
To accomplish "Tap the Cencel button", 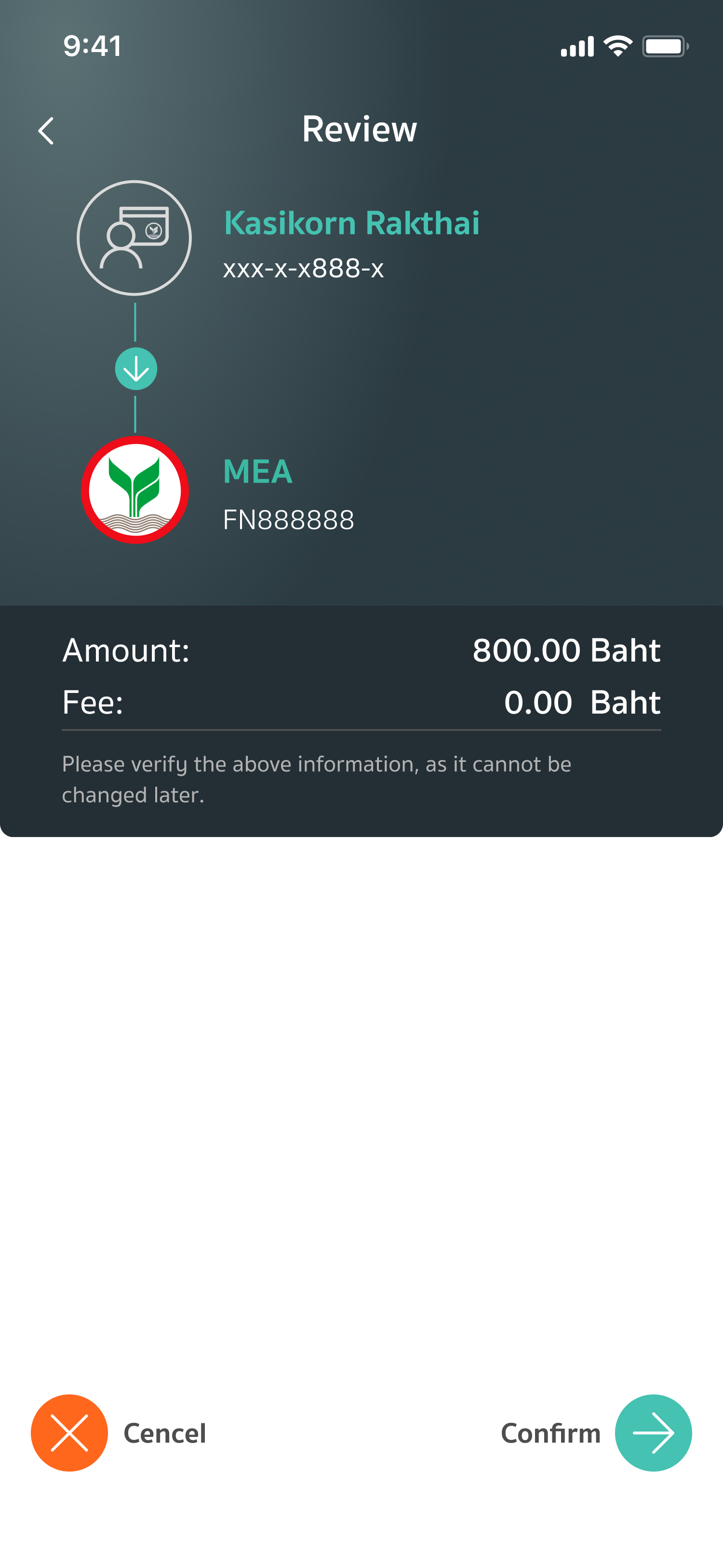I will point(119,1433).
